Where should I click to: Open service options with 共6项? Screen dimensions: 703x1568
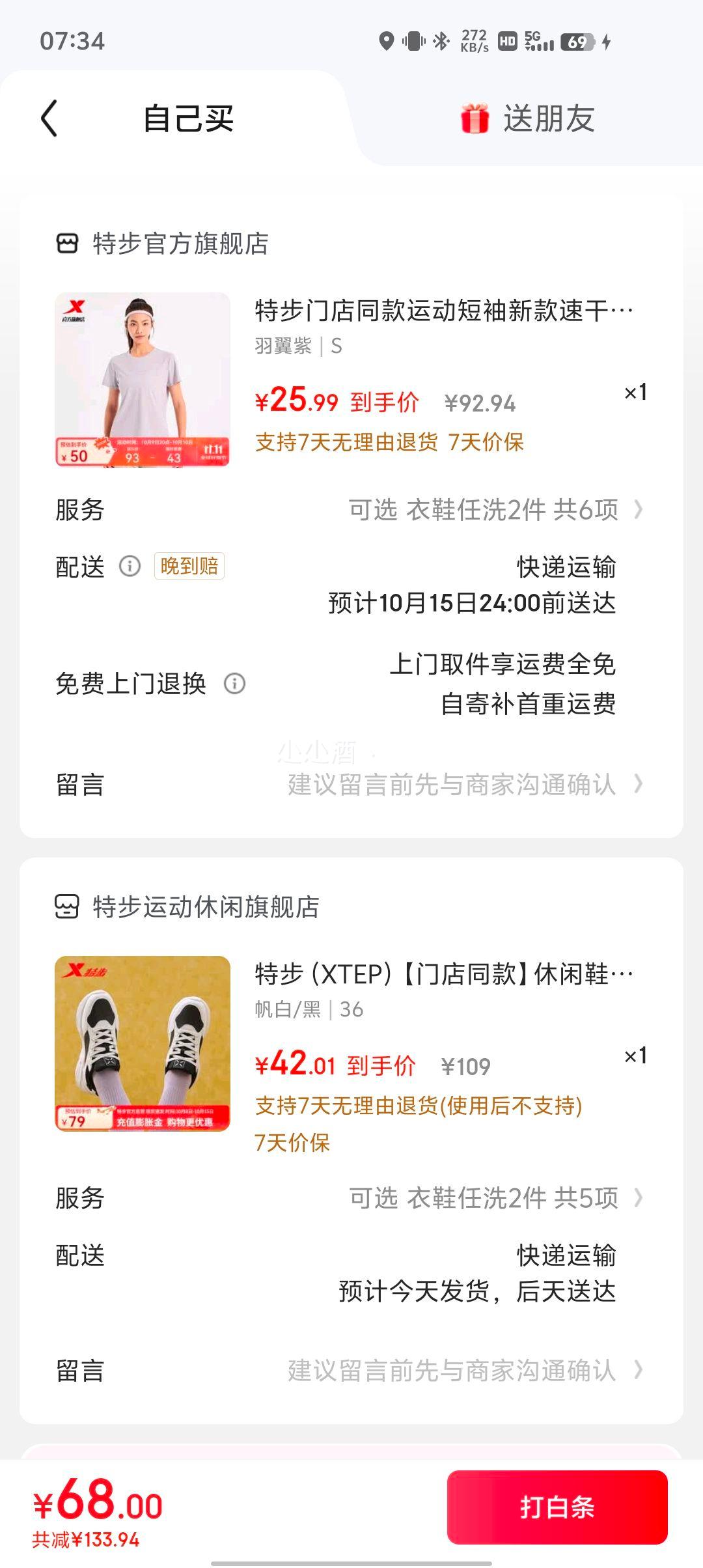pyautogui.click(x=495, y=510)
